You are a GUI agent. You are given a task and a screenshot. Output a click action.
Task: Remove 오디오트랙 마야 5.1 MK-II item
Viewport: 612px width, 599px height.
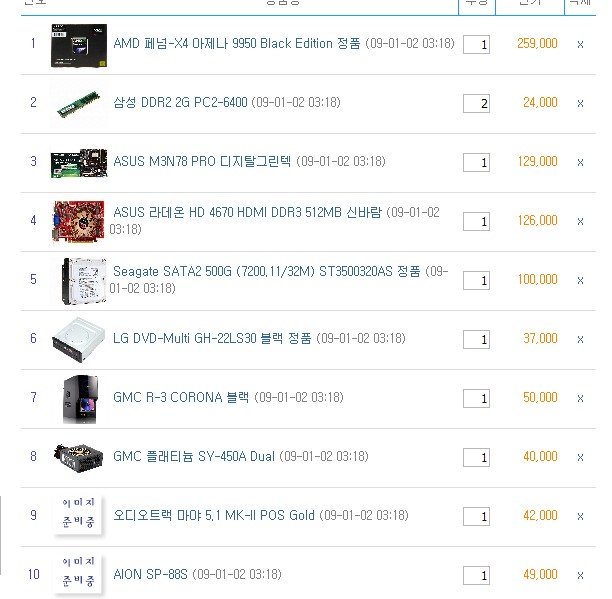pos(580,516)
